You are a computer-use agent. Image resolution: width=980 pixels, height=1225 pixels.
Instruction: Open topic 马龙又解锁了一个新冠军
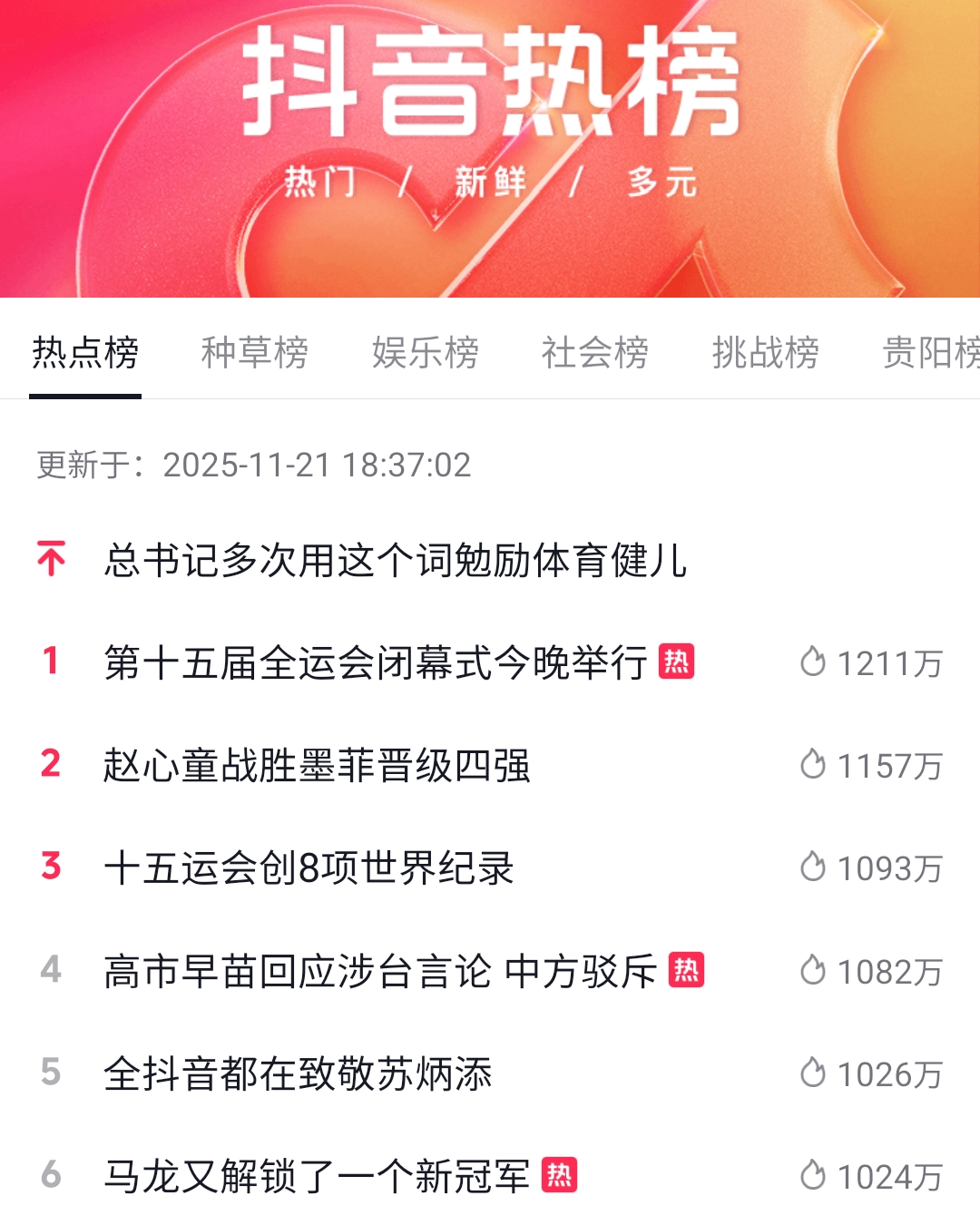317,1177
